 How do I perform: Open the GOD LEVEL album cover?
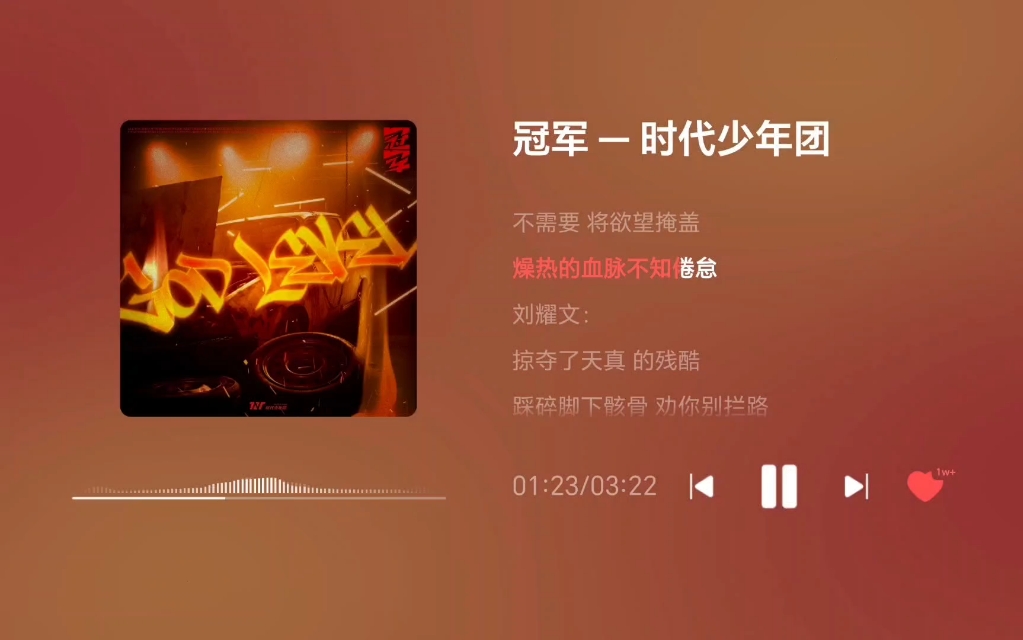[x=268, y=268]
